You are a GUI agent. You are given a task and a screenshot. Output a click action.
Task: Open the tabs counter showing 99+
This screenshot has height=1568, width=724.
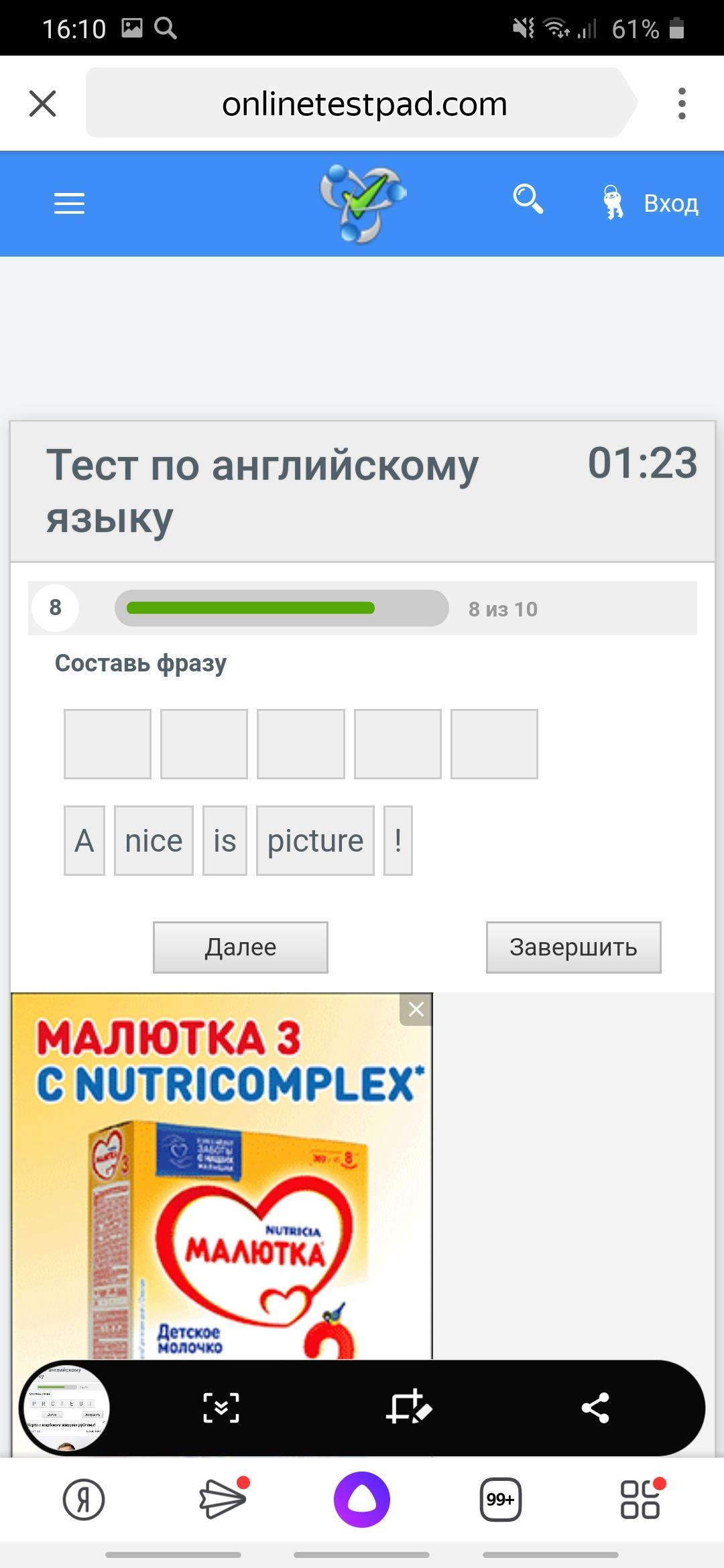pyautogui.click(x=501, y=1499)
